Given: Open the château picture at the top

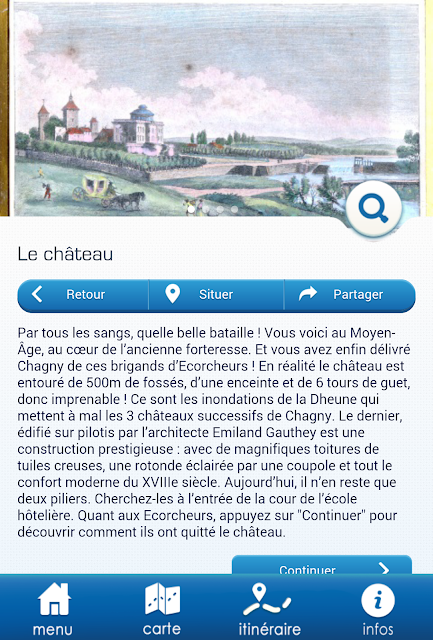Looking at the screenshot, I should [x=216, y=108].
